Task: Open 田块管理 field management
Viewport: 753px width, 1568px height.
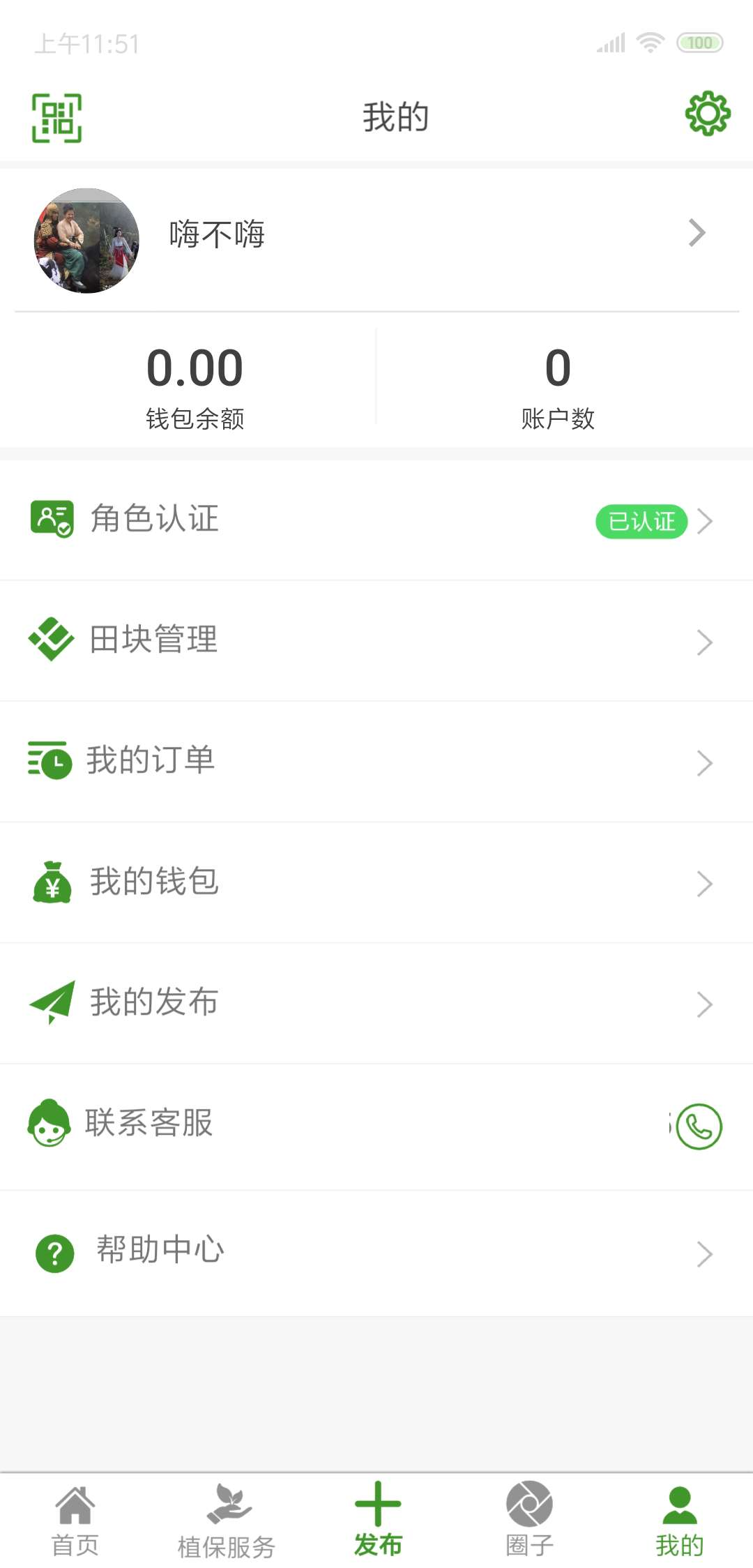Action: (376, 640)
